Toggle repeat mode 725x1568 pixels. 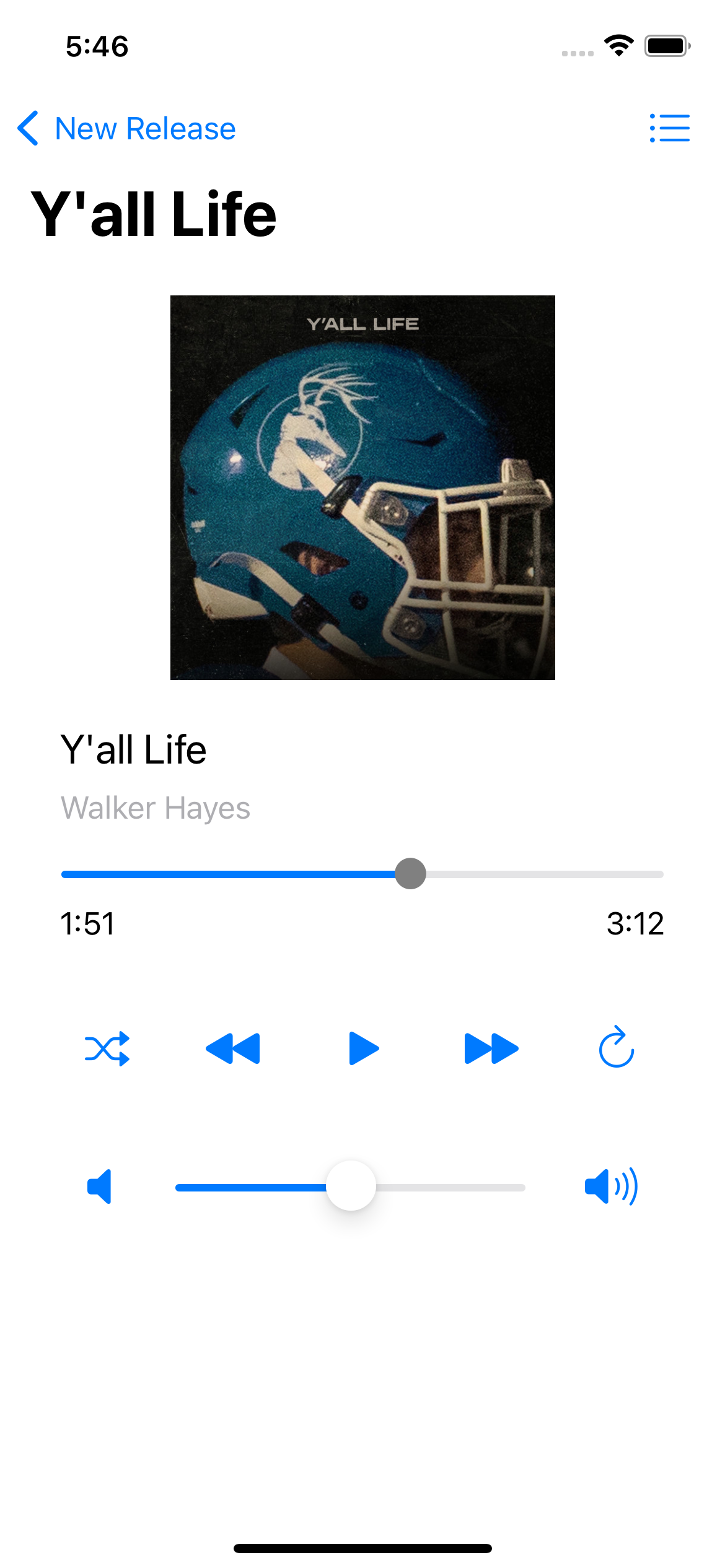616,1048
